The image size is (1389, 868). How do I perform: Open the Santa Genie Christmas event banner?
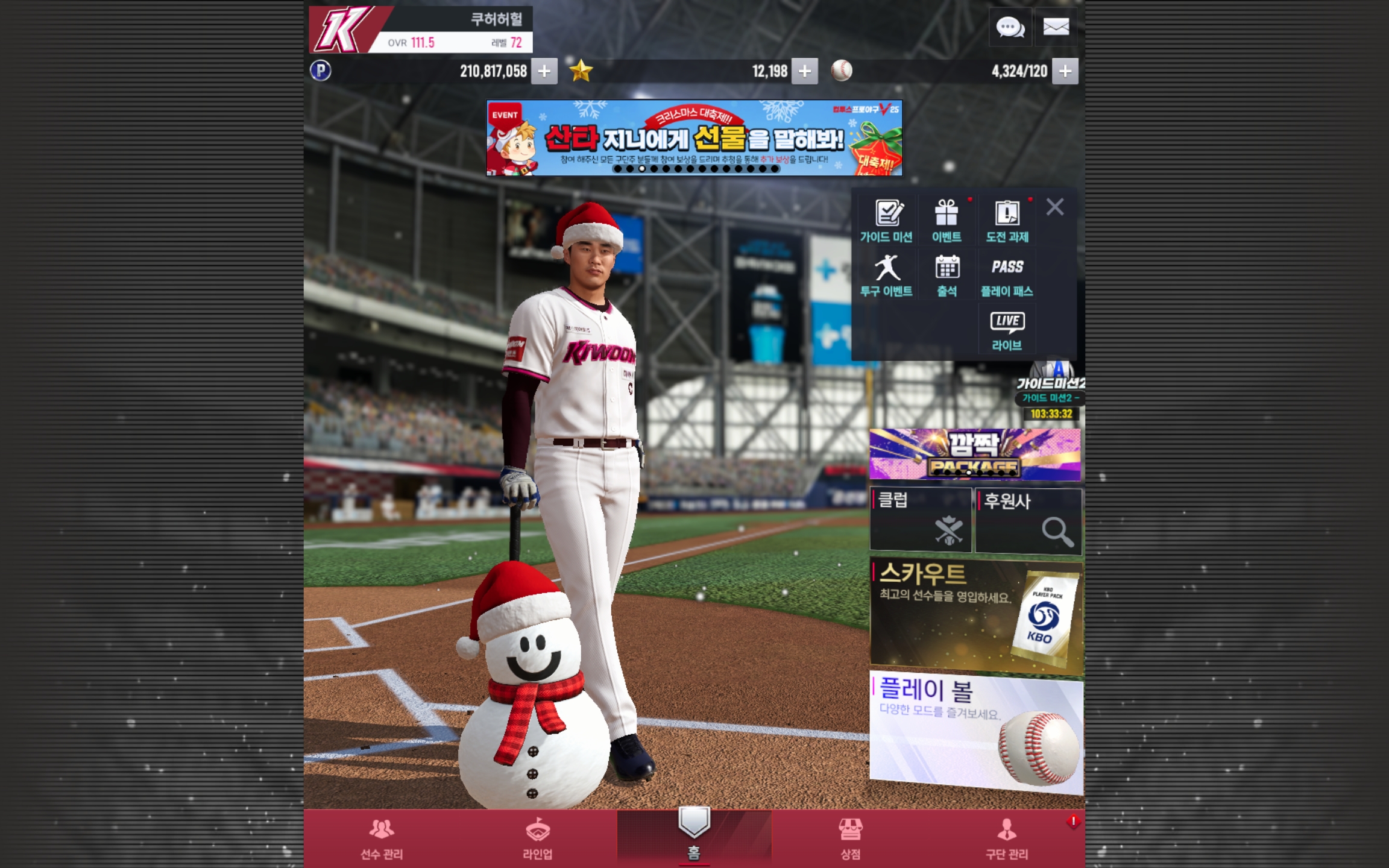pyautogui.click(x=694, y=138)
